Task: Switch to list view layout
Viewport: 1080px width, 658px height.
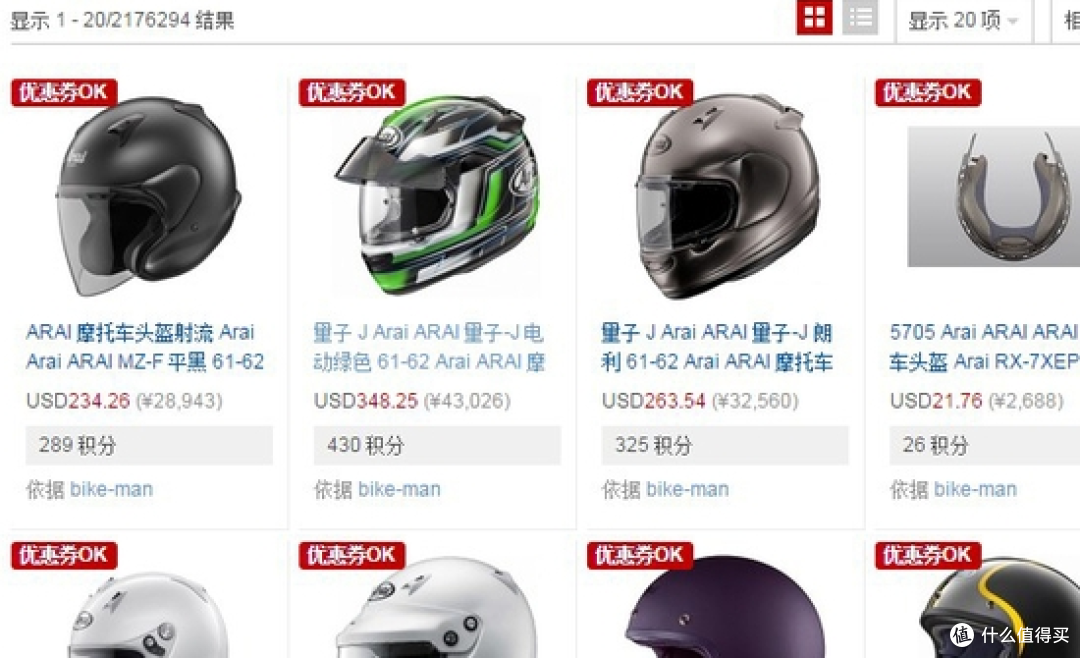Action: (860, 18)
